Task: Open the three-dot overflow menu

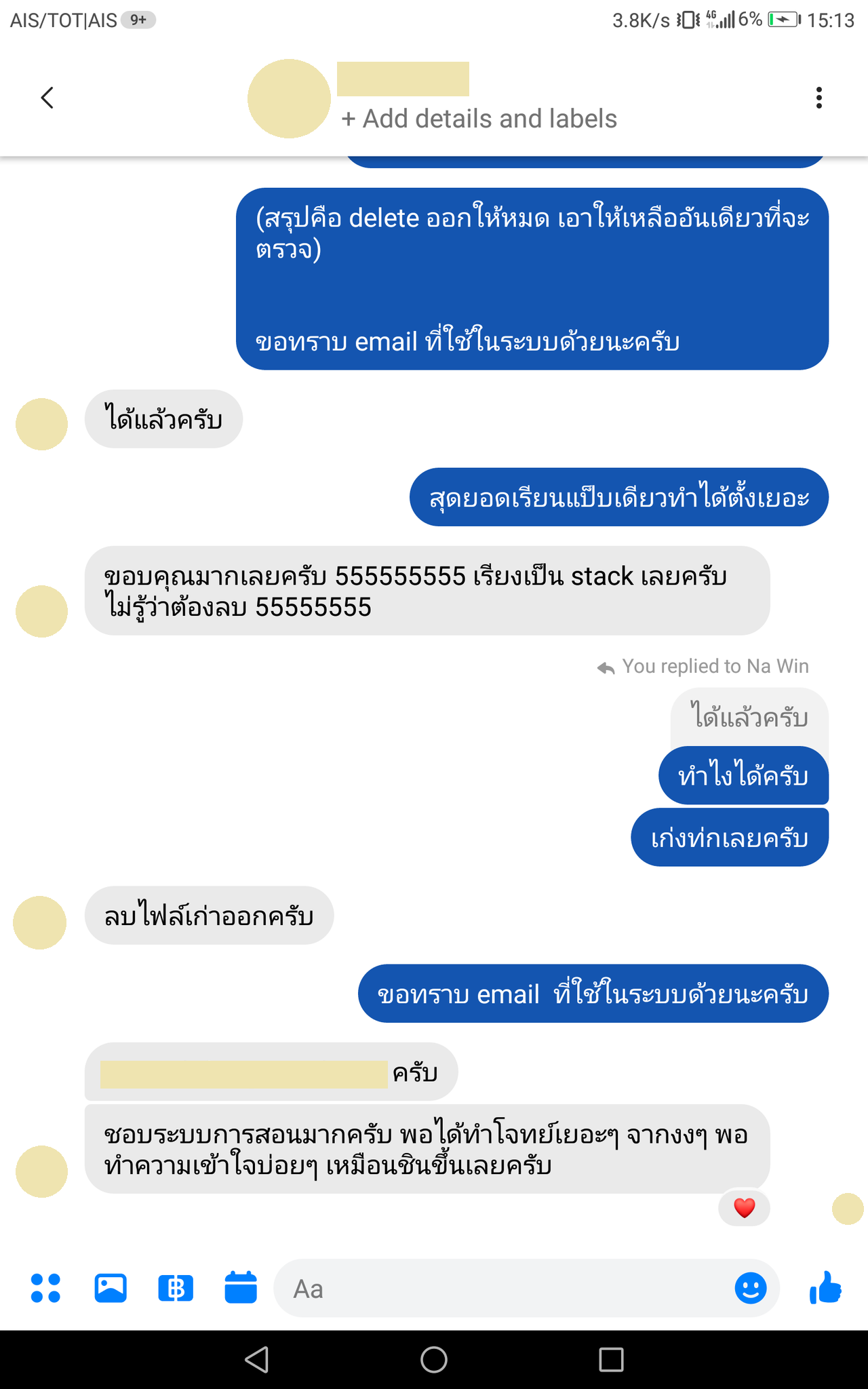Action: [819, 98]
